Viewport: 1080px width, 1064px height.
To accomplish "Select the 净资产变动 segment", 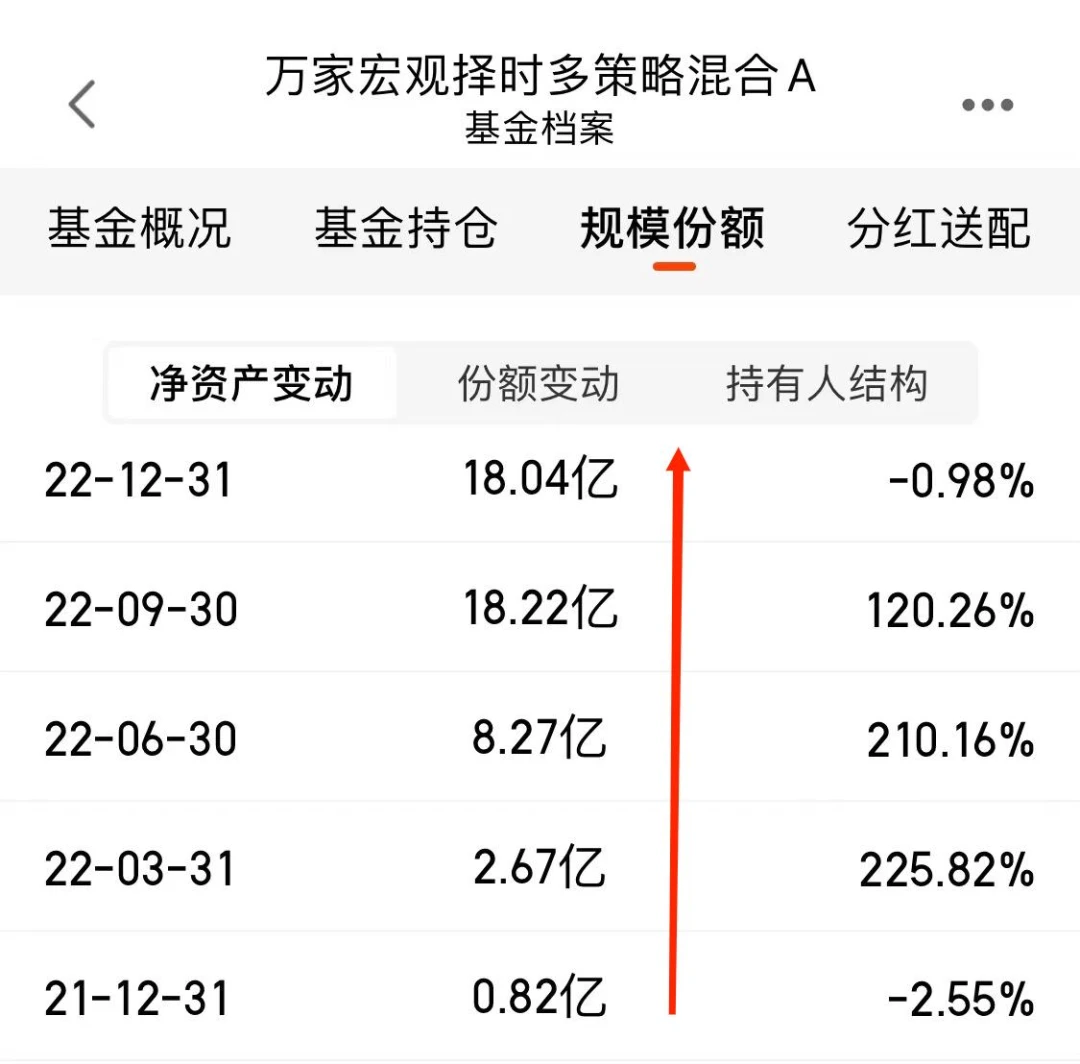I will point(252,384).
